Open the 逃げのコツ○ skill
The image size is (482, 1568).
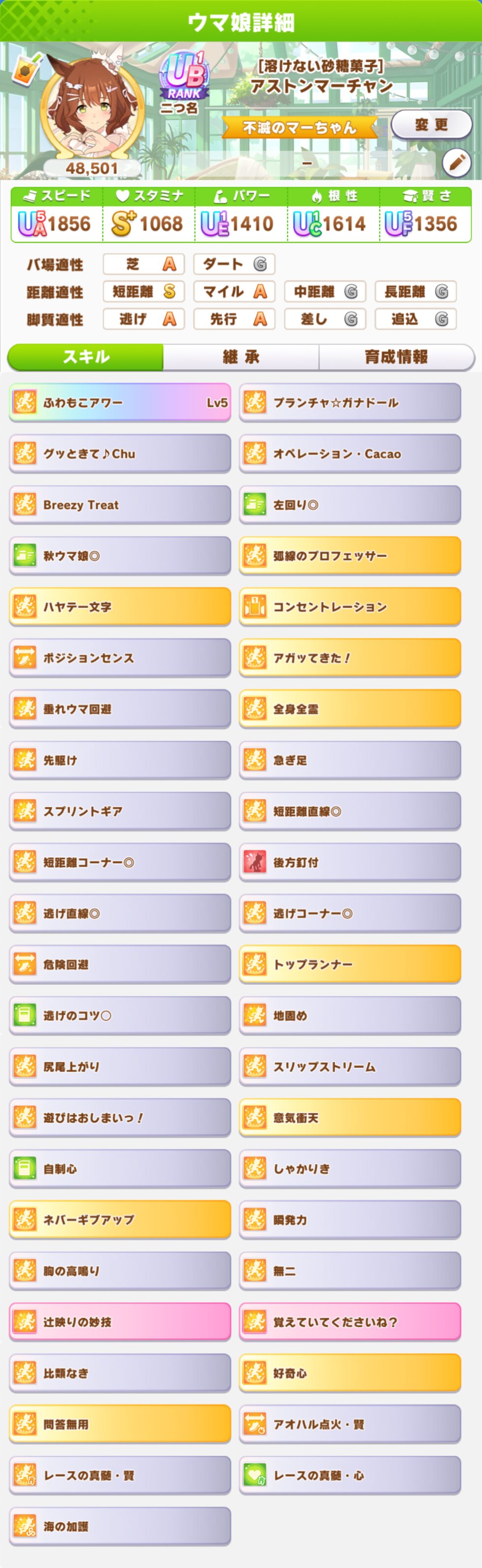(120, 1015)
